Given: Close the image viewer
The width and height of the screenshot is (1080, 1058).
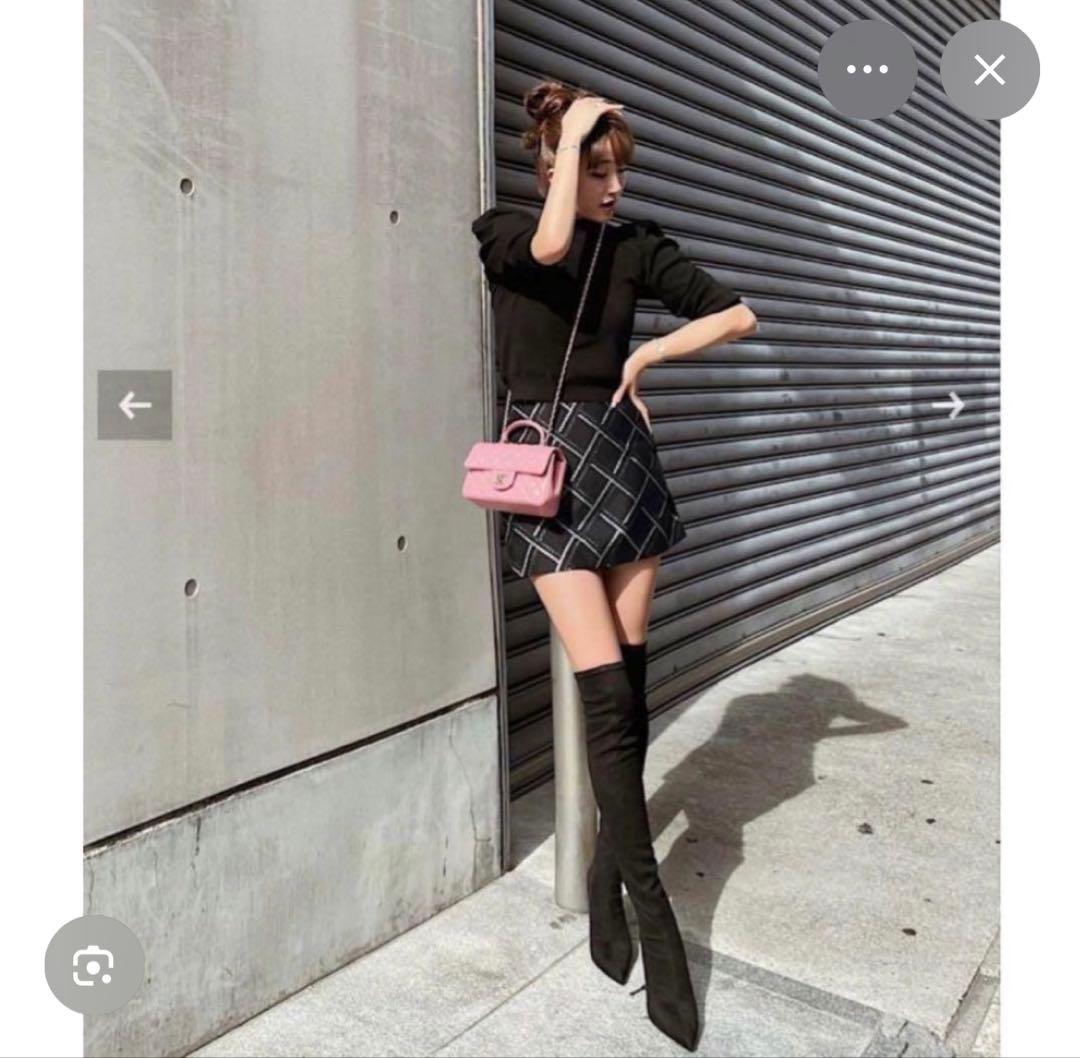Looking at the screenshot, I should pyautogui.click(x=989, y=70).
